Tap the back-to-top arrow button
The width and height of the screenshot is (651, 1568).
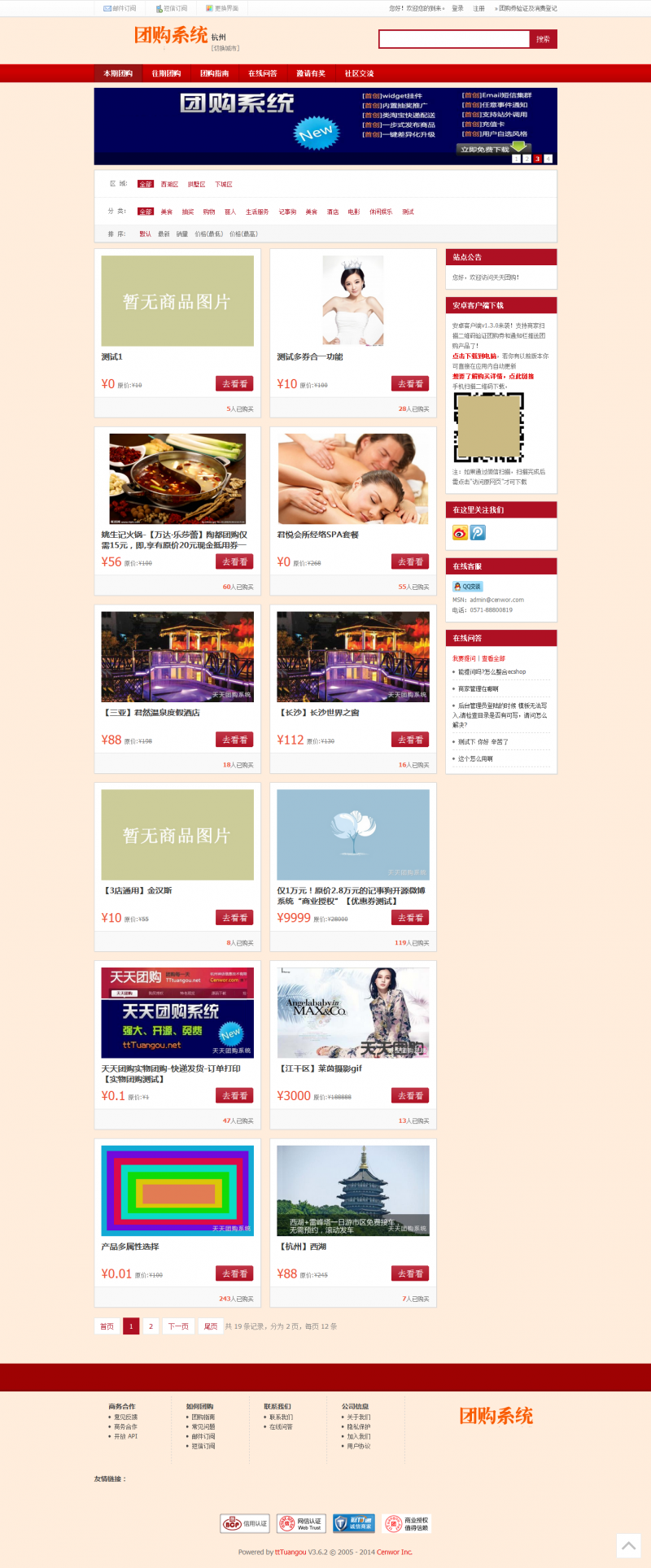tap(628, 1545)
